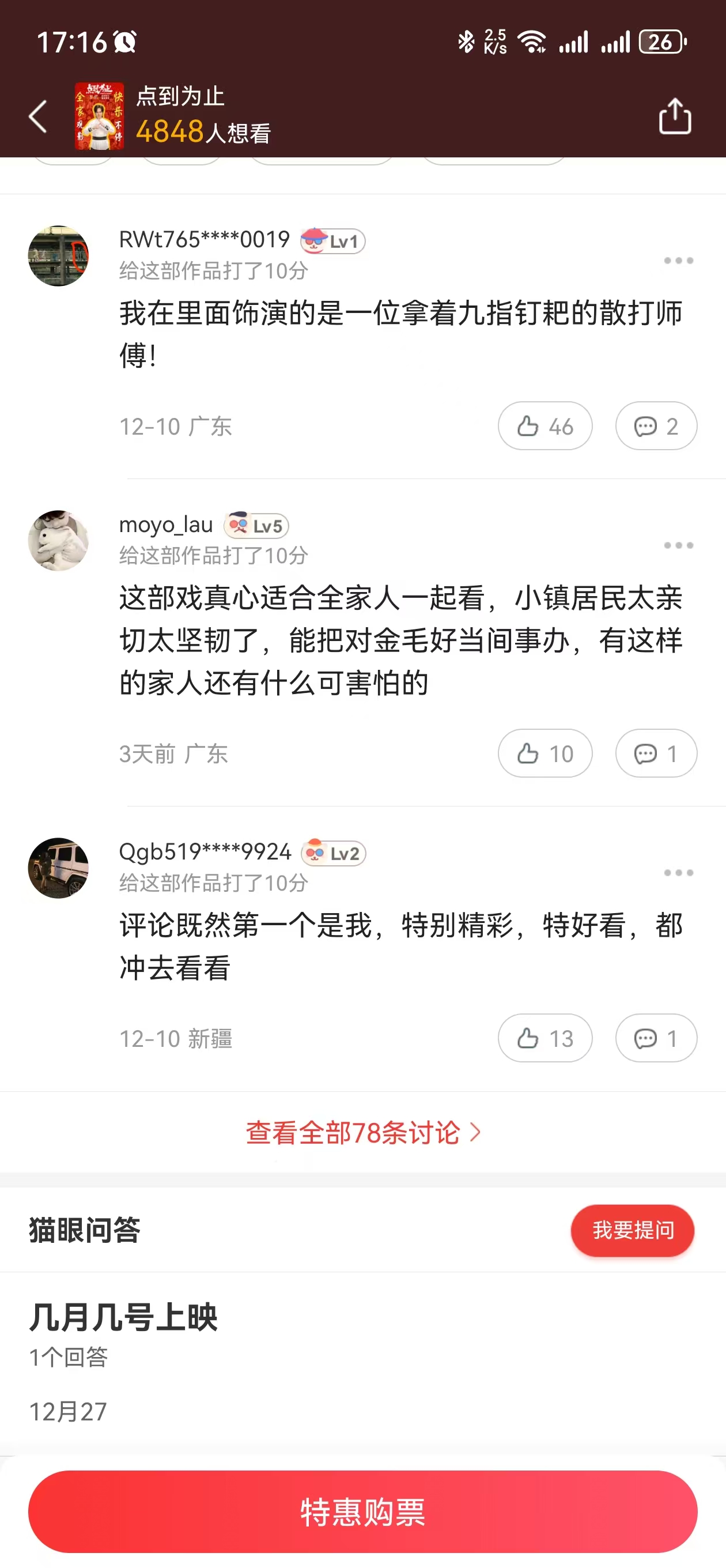Open the three-dot menu on the first comment
Viewport: 726px width, 1568px height.
pos(678,261)
